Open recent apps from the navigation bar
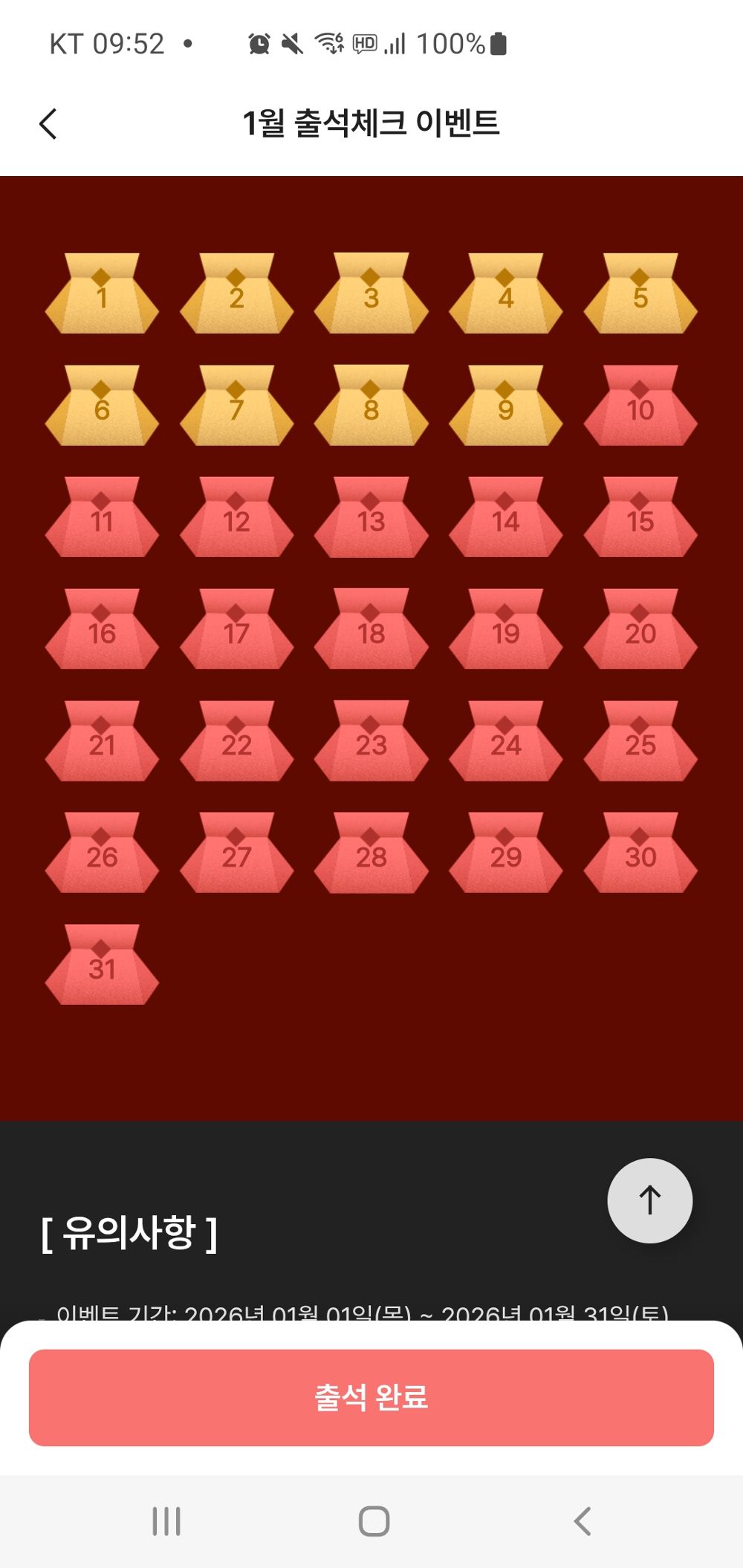This screenshot has width=743, height=1568. (x=166, y=1521)
